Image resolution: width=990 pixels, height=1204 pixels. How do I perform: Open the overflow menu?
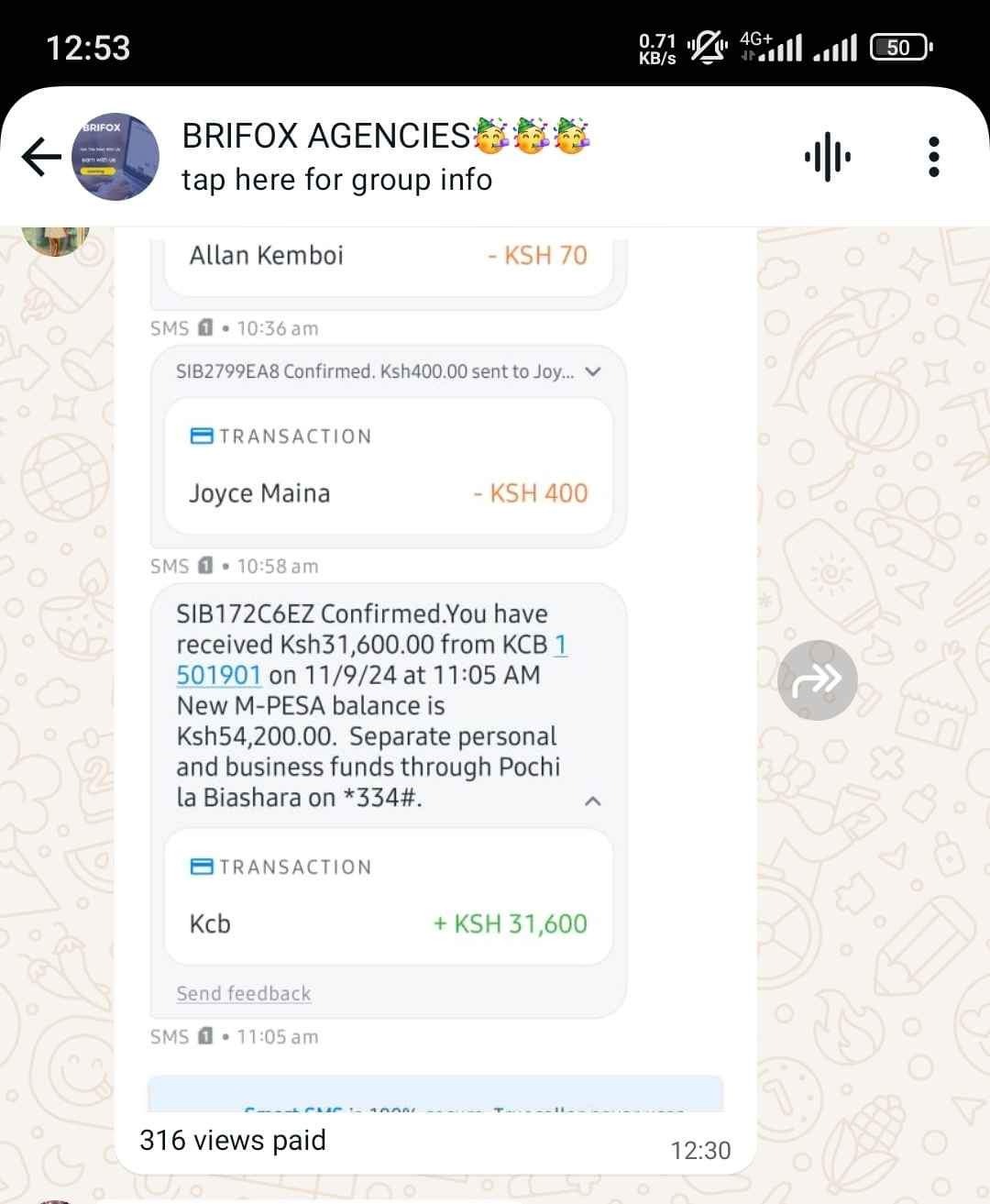(933, 157)
